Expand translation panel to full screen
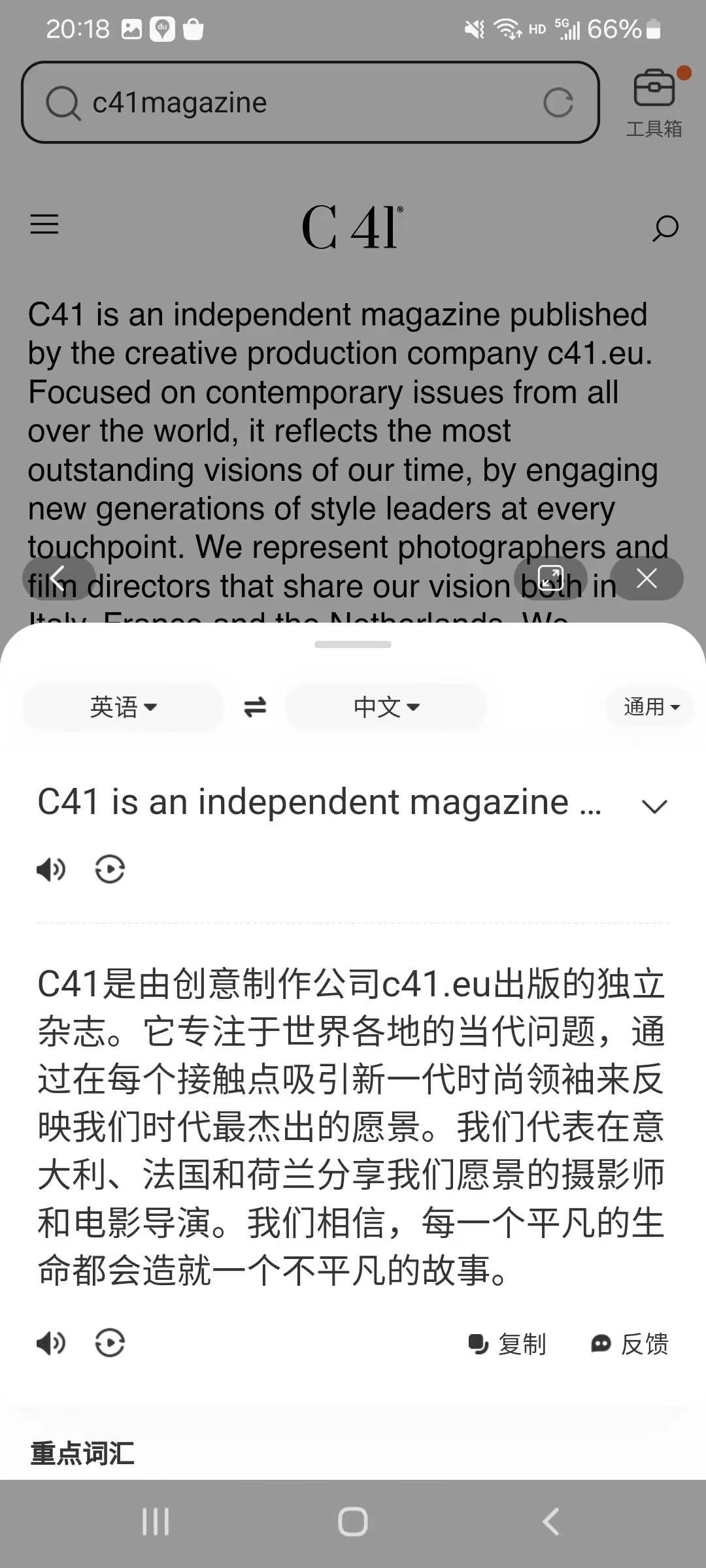The image size is (706, 1568). (x=550, y=578)
